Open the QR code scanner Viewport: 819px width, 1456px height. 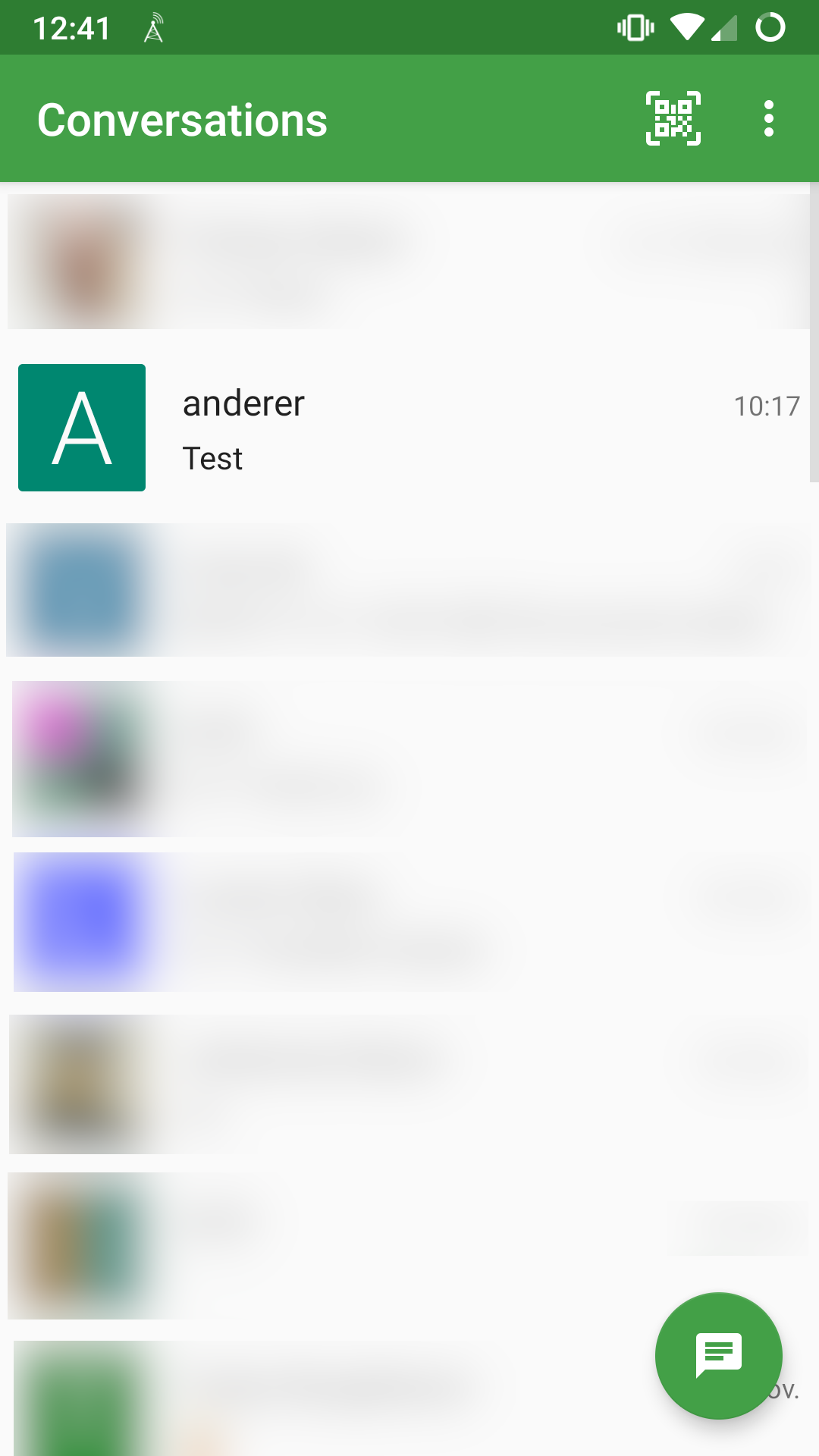[x=673, y=118]
